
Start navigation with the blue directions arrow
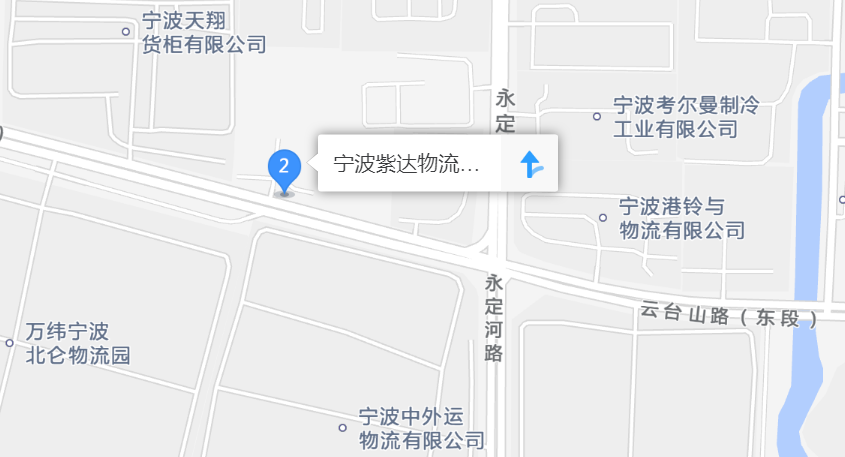[531, 163]
